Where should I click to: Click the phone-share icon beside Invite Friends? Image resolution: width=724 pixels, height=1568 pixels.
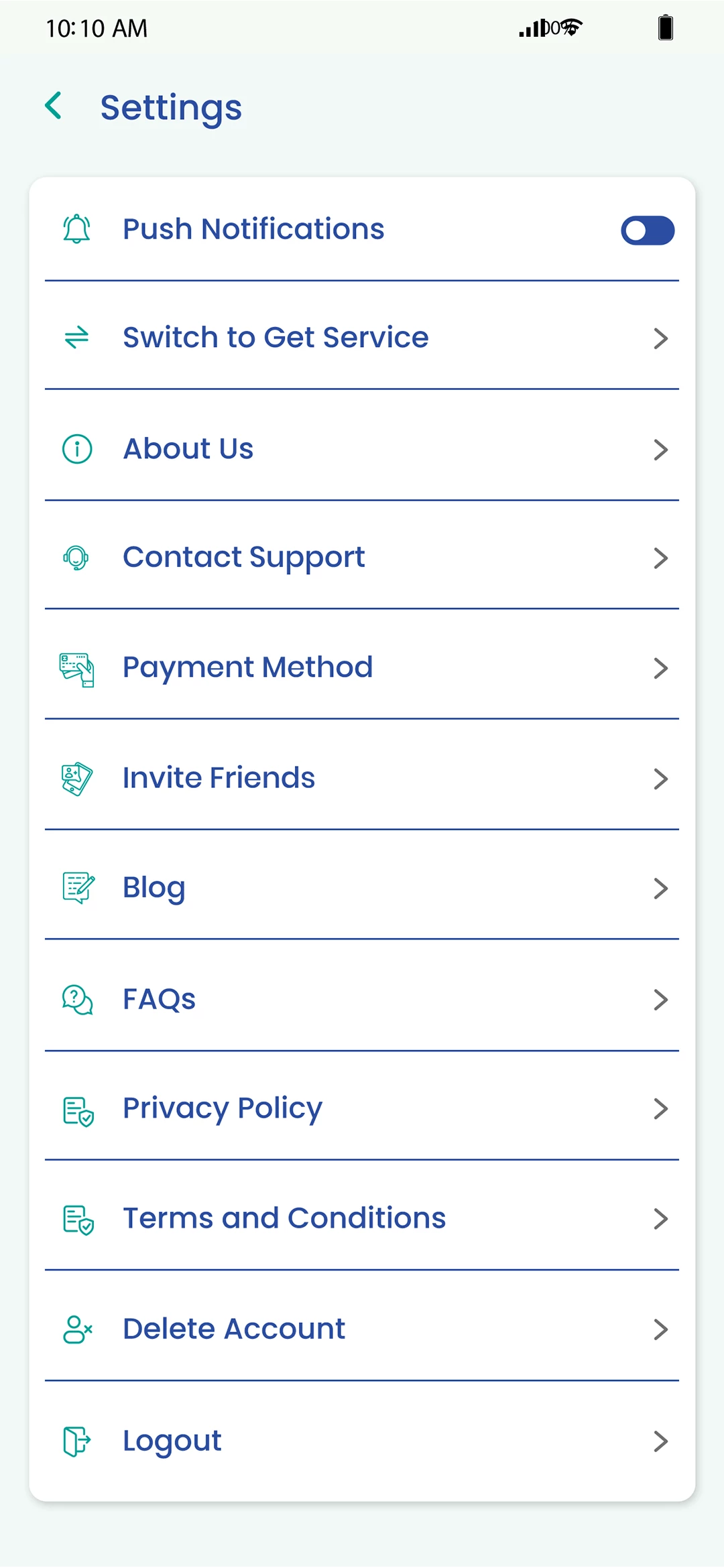(76, 779)
